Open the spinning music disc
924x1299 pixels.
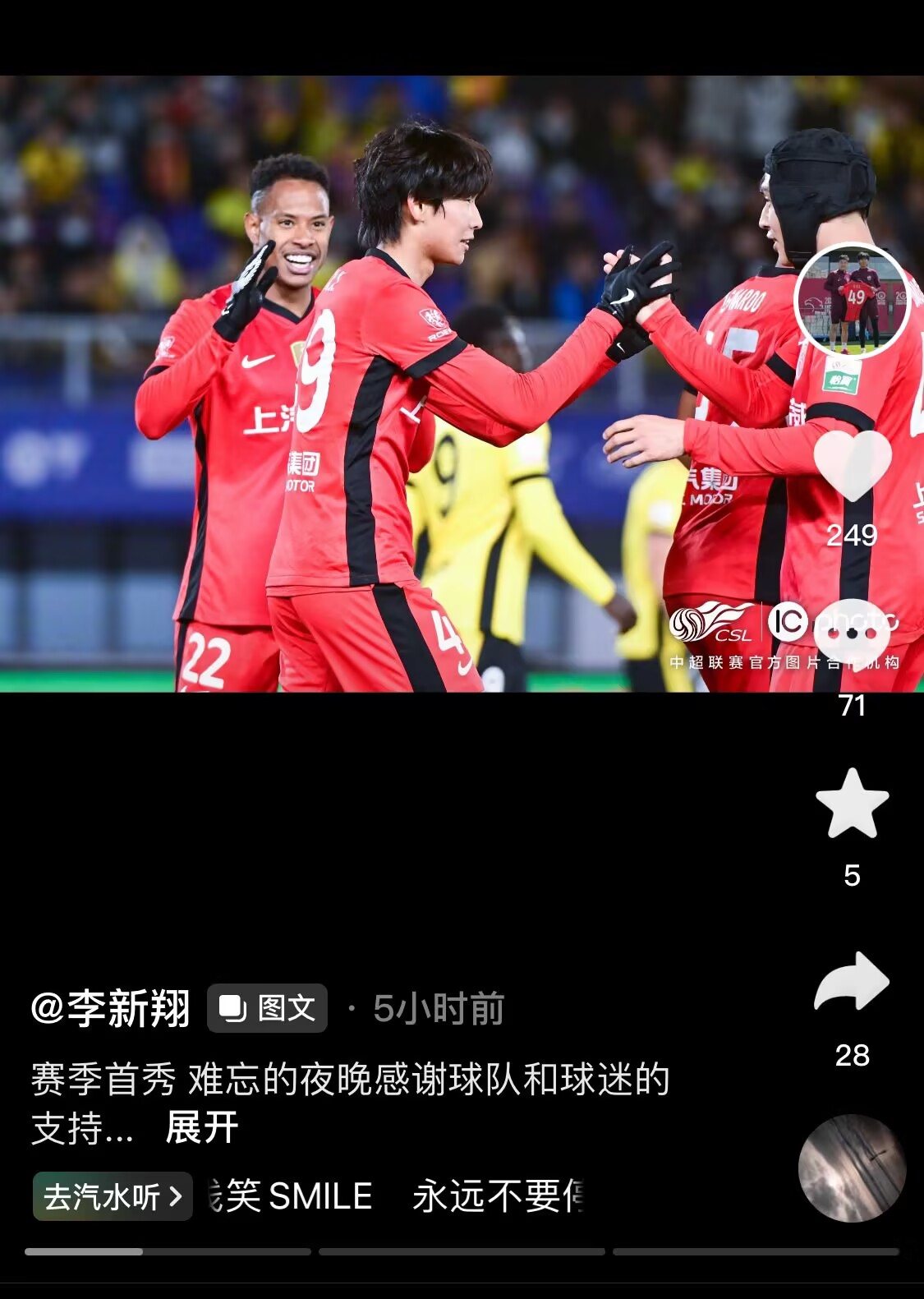(852, 1168)
